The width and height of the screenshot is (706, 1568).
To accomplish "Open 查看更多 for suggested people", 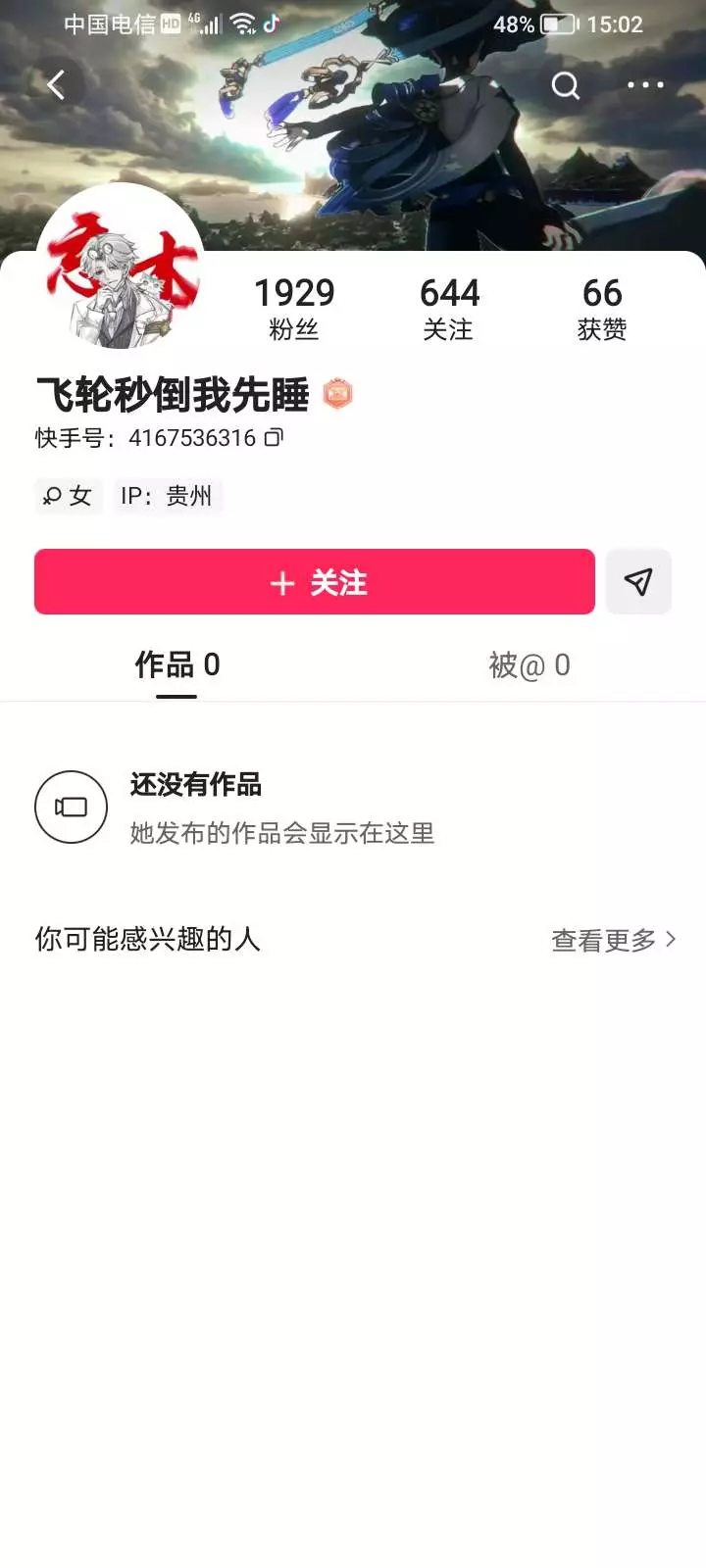I will click(x=613, y=940).
